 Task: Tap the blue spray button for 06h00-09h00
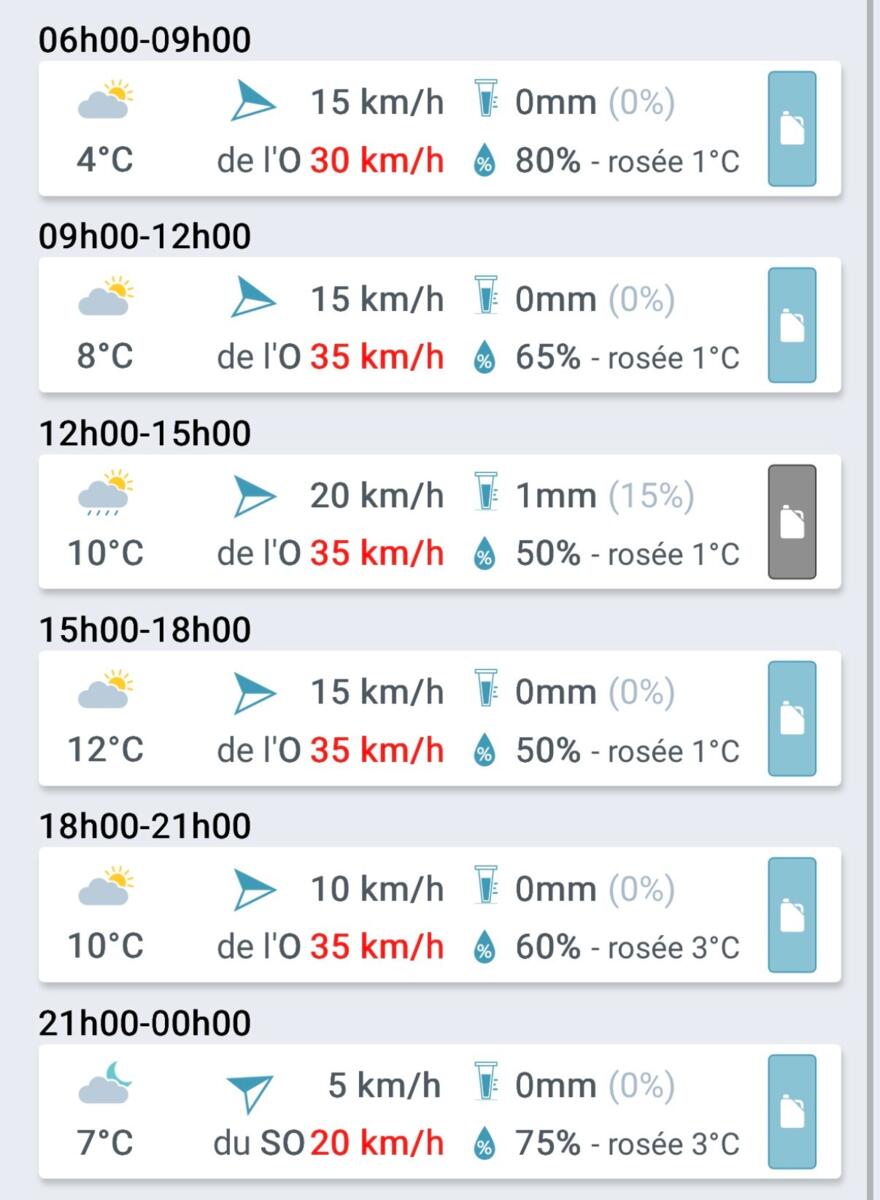click(792, 129)
